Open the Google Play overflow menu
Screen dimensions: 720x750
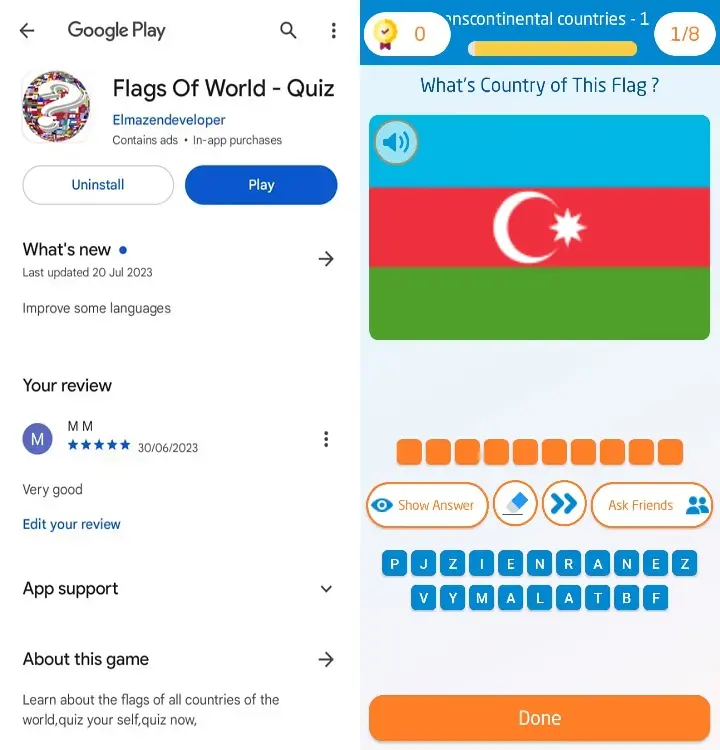(x=334, y=31)
